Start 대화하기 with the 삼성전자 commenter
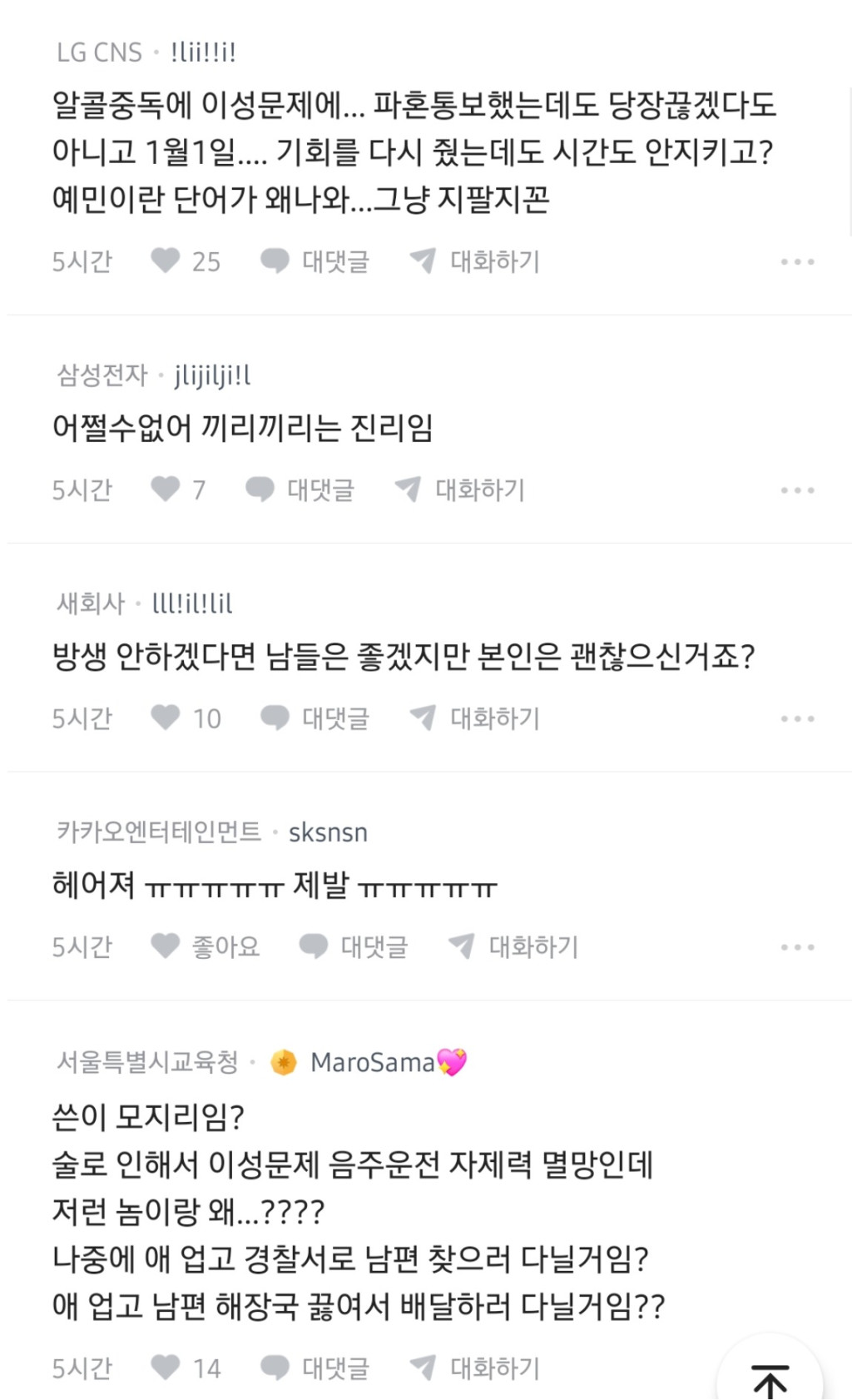 [x=460, y=489]
